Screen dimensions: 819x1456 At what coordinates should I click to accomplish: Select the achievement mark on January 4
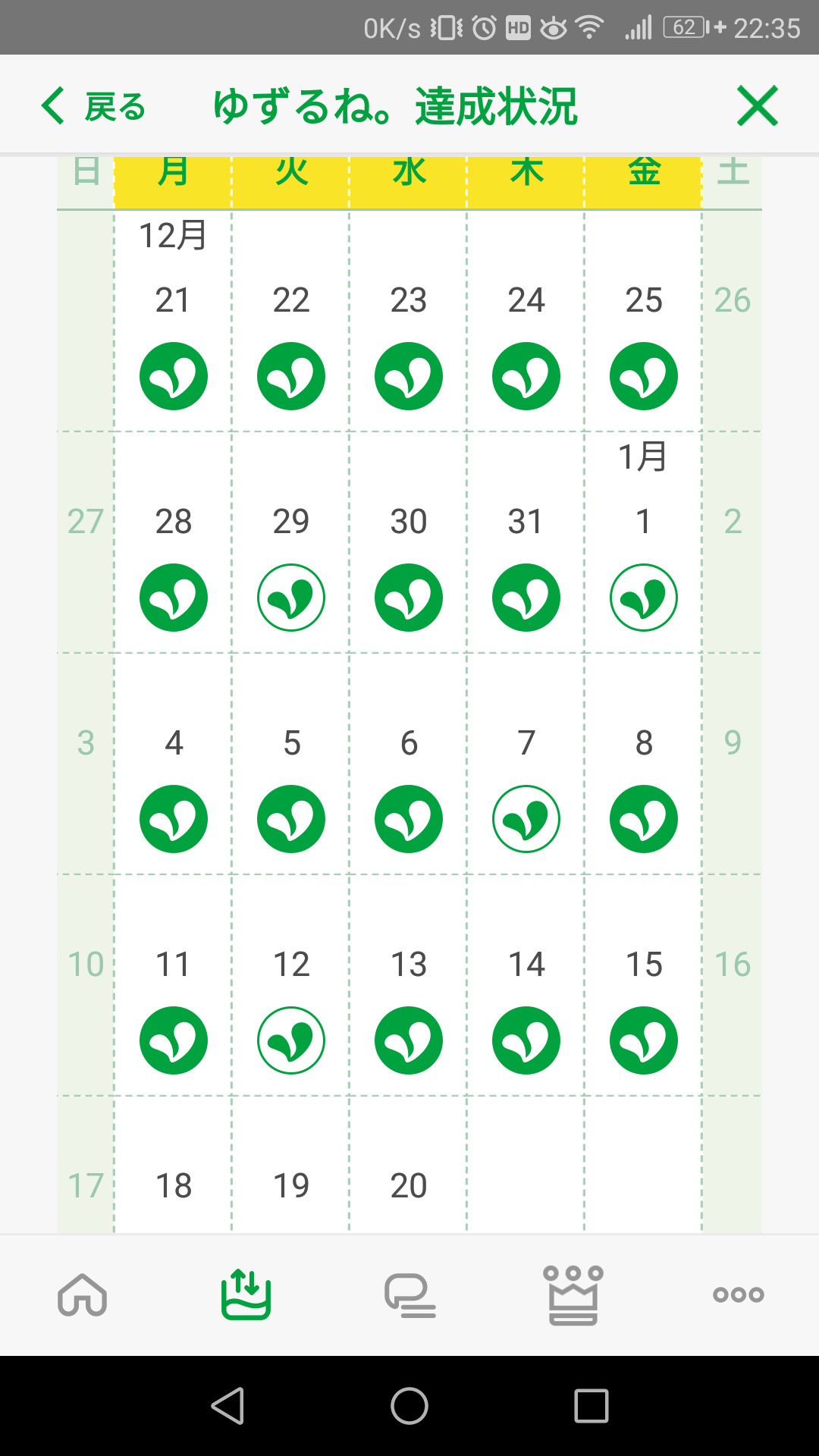(174, 819)
